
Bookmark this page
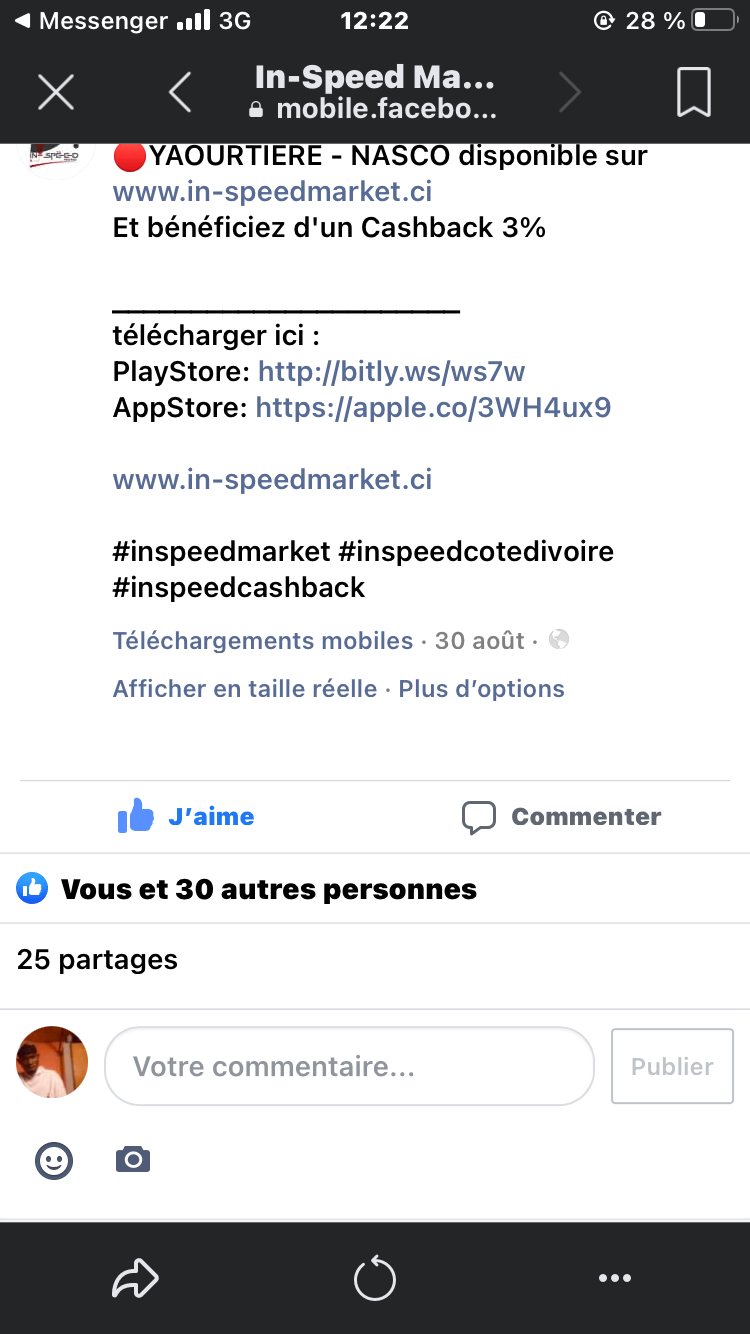coord(693,92)
